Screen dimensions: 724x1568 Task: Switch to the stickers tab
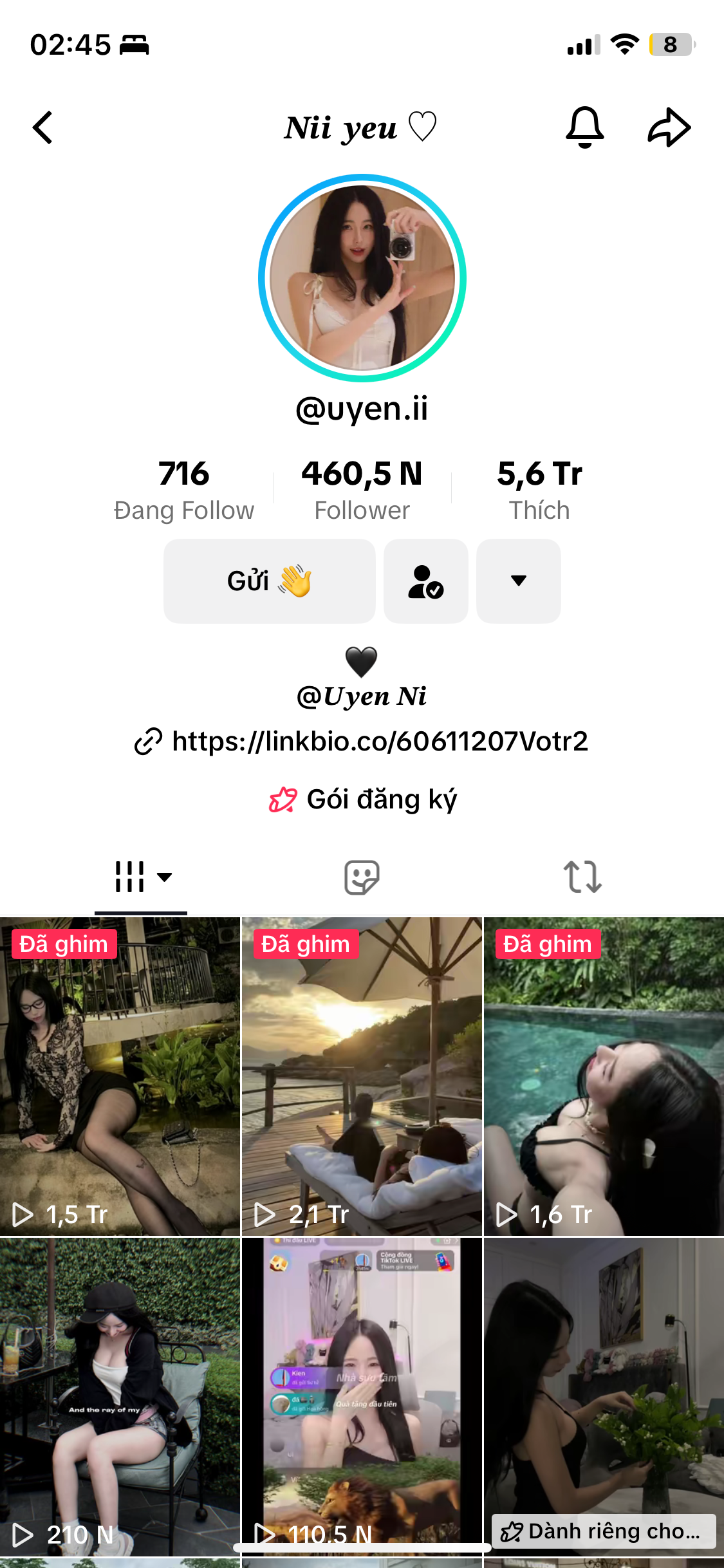point(362,877)
